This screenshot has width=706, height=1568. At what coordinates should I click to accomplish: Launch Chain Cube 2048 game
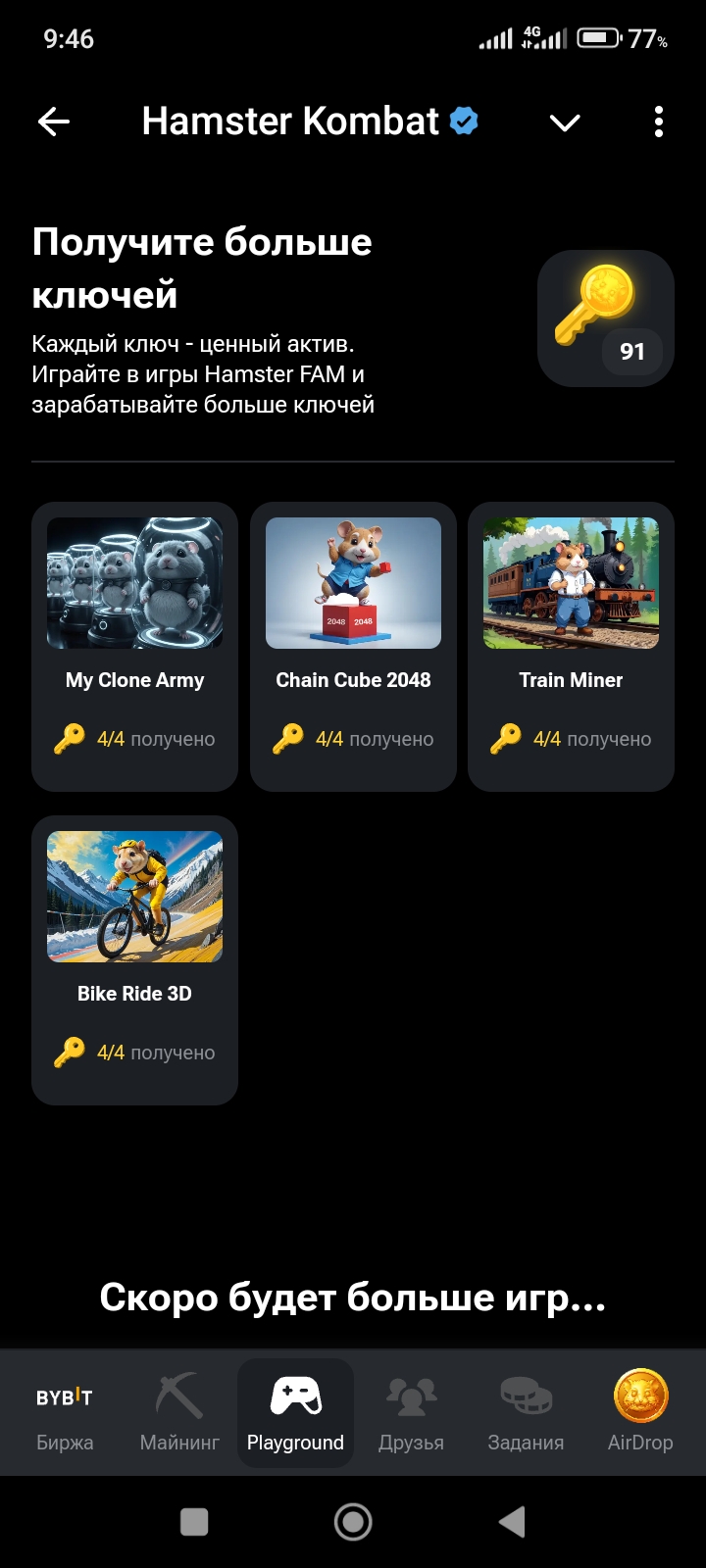(353, 646)
